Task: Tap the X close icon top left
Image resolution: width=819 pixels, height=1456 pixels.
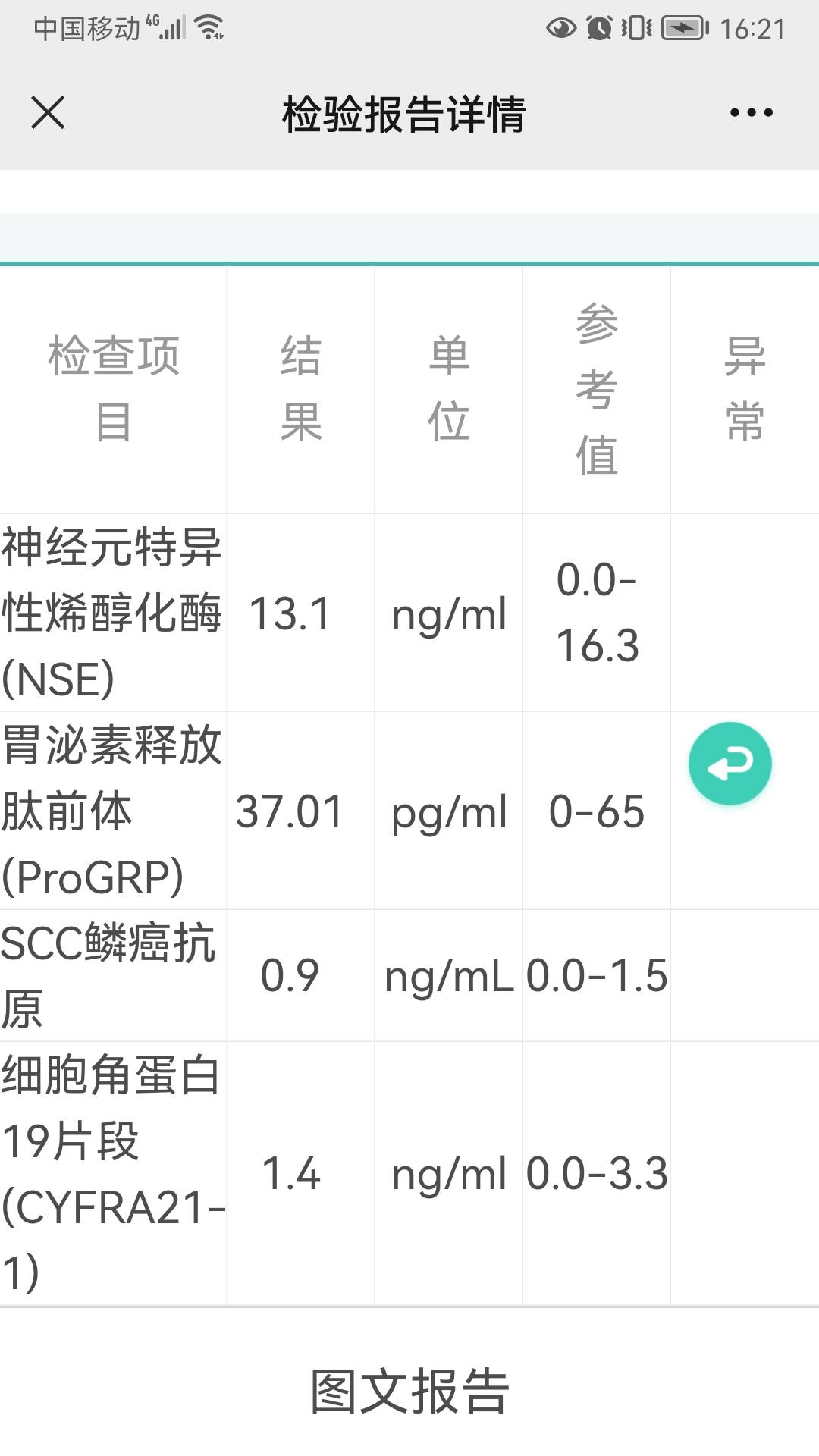Action: pyautogui.click(x=48, y=112)
